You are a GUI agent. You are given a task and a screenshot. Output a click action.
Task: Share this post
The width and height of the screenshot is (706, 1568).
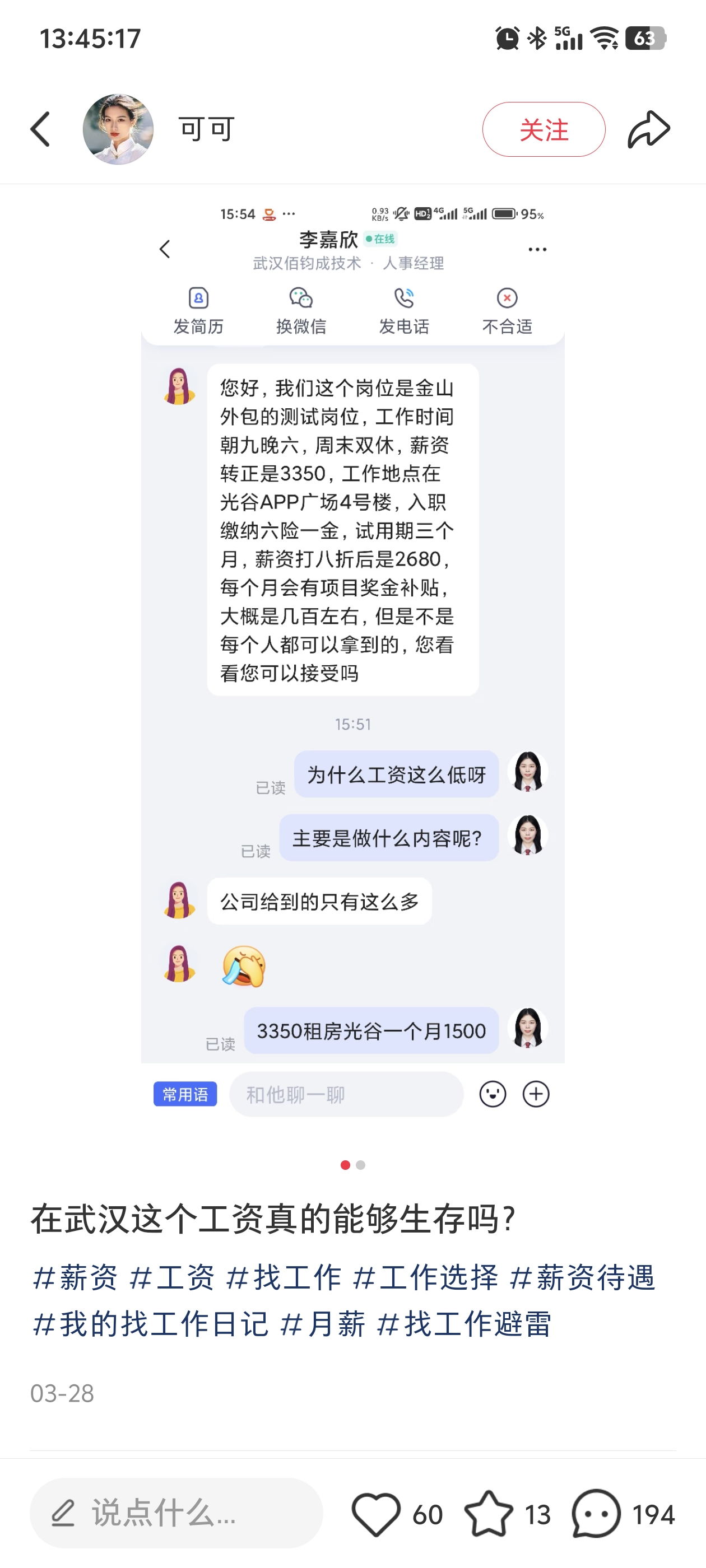click(649, 129)
